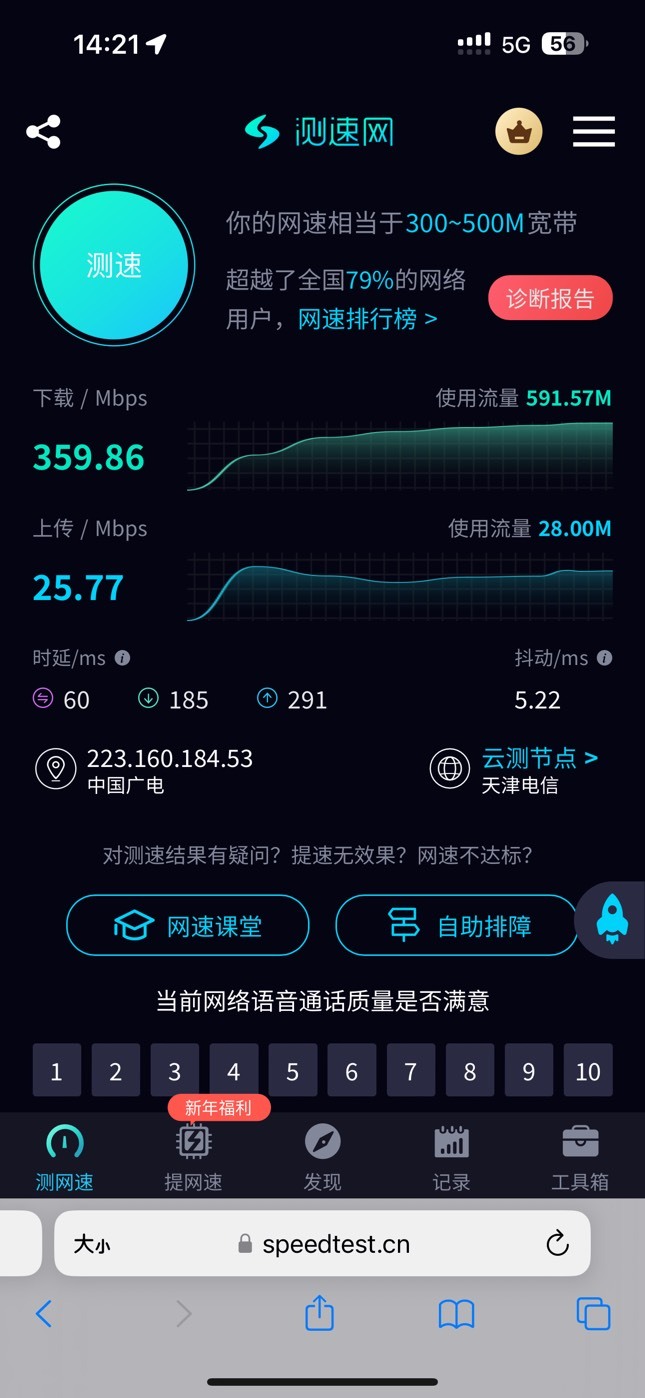Reload the page in Safari
The image size is (645, 1398).
pyautogui.click(x=557, y=1243)
